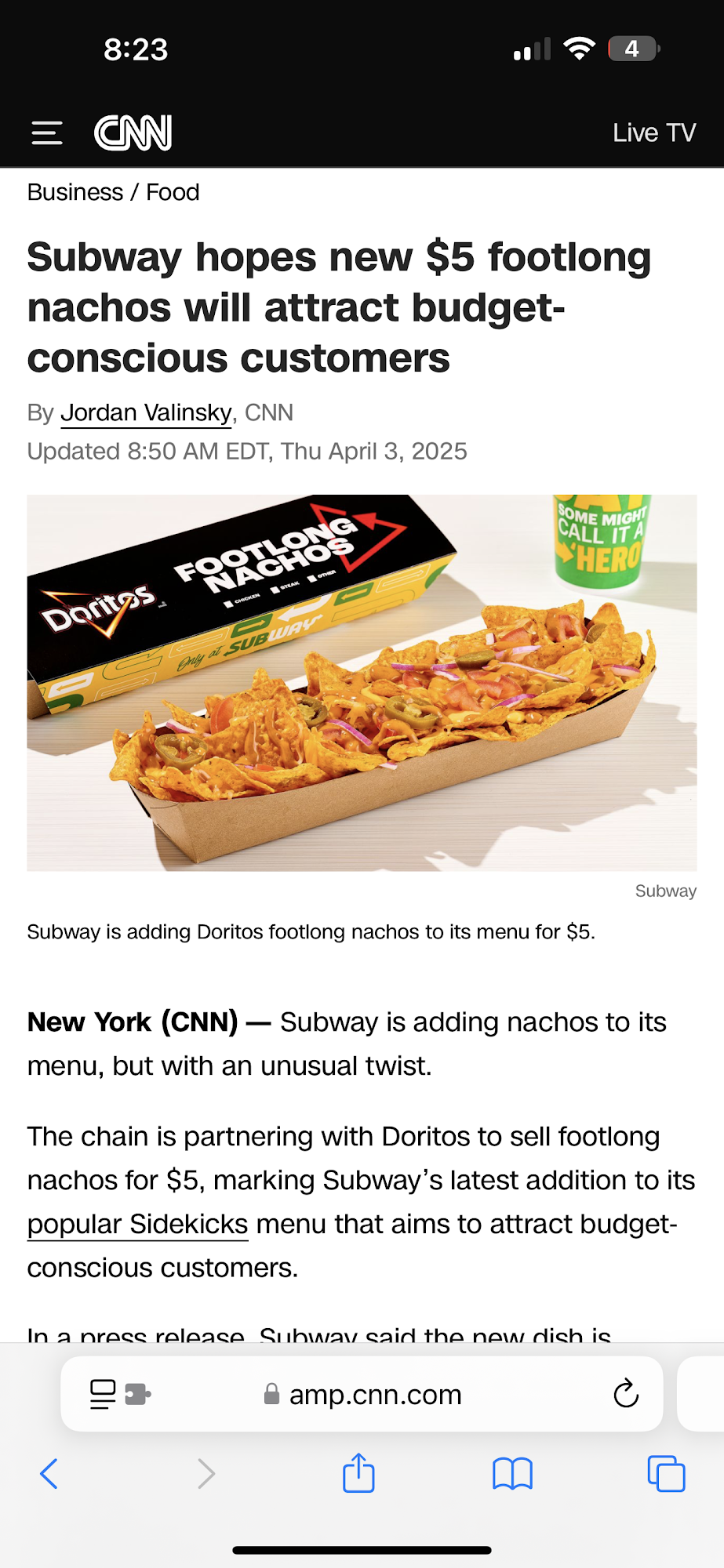Tap the extensions puzzle piece icon

point(137,1394)
